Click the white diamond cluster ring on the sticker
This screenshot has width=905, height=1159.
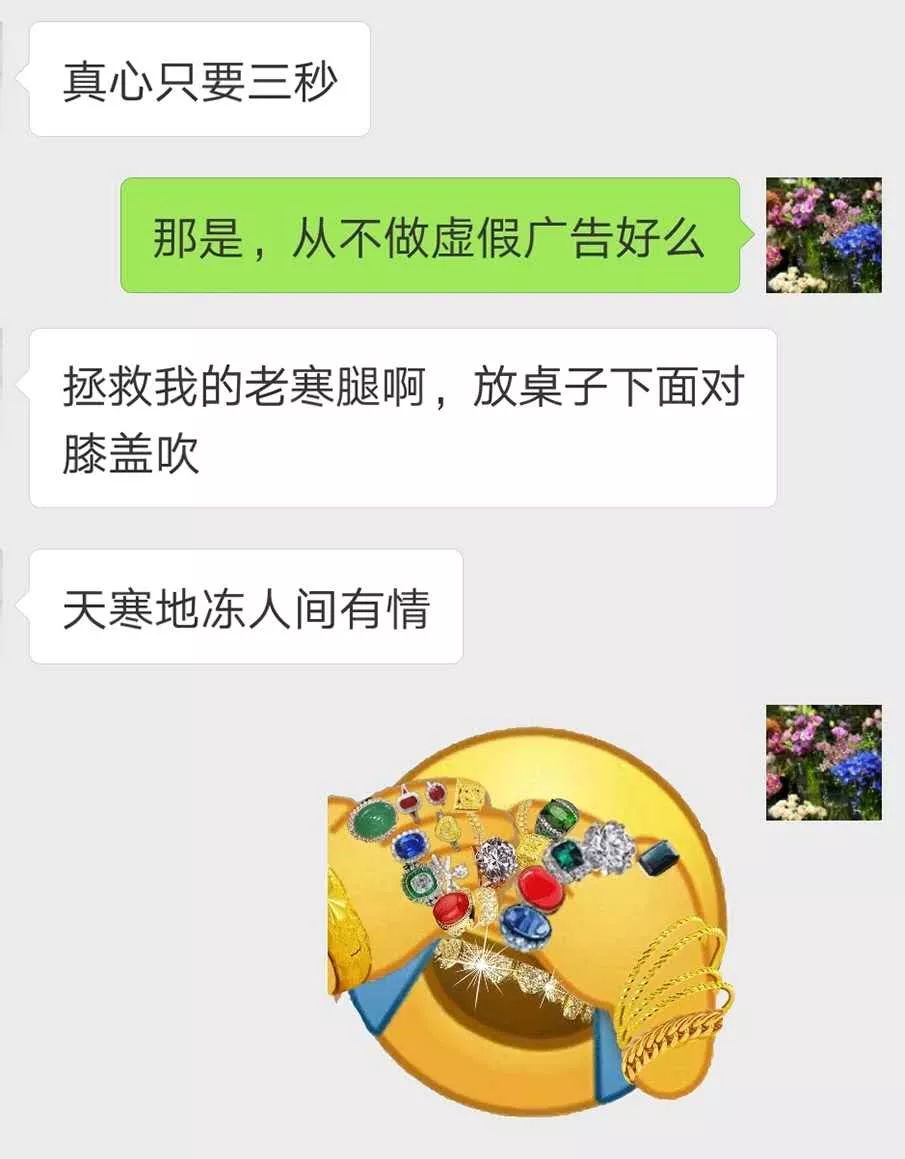(609, 847)
